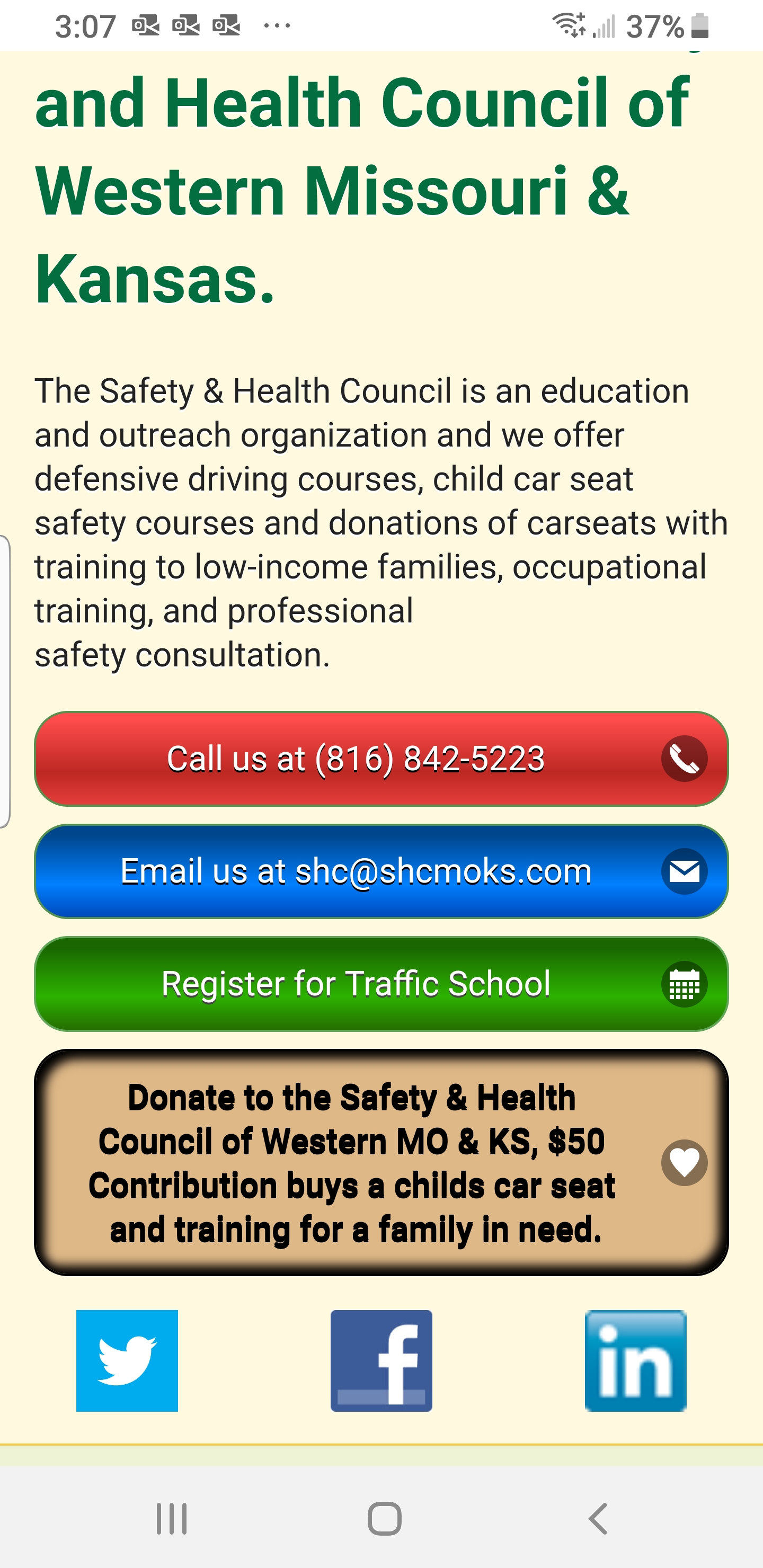Open recent apps from the navigation bar

tap(172, 1519)
